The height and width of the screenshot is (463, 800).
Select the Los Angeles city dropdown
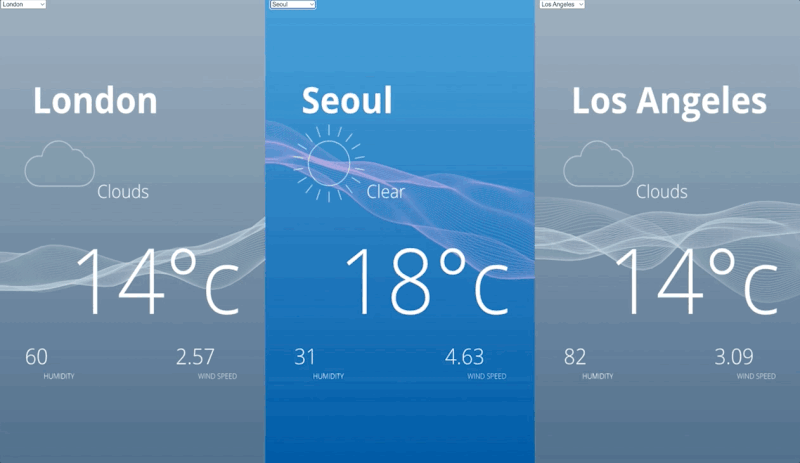tap(561, 5)
